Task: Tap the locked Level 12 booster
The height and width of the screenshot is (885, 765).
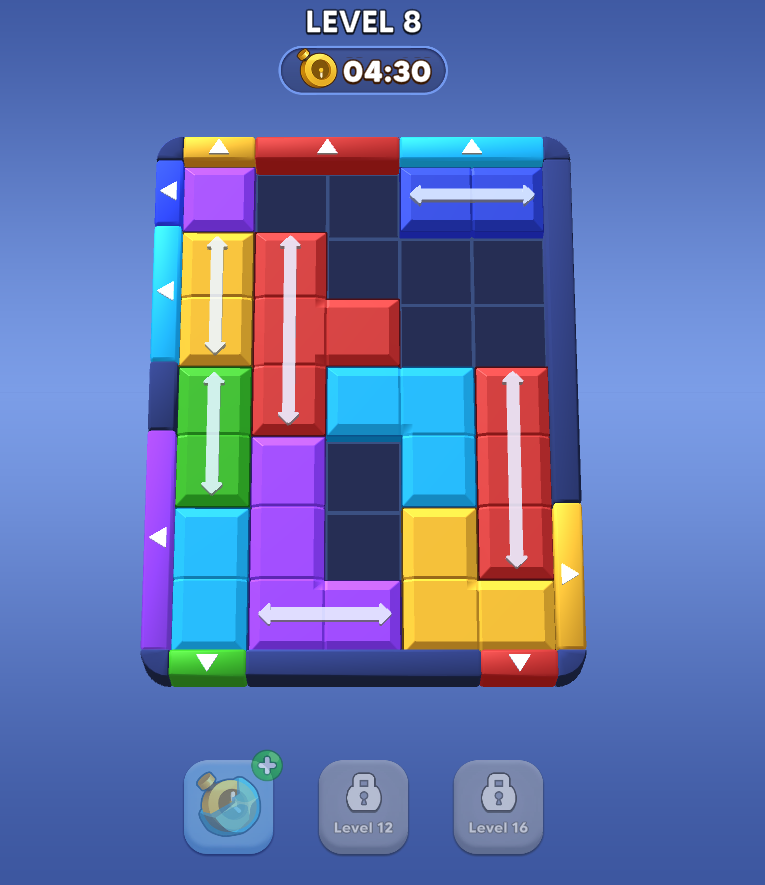Action: click(363, 806)
